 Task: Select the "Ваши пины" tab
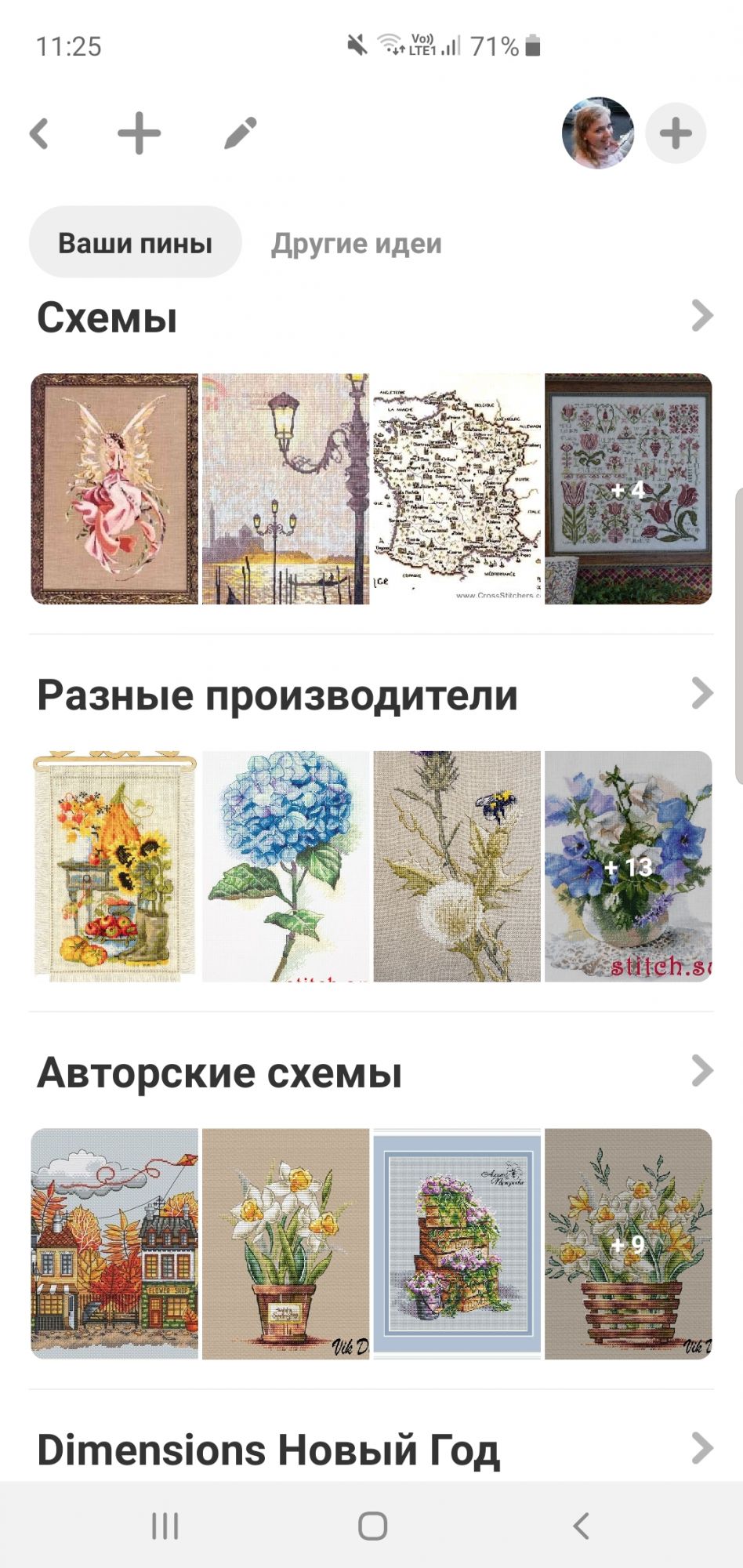pos(135,243)
